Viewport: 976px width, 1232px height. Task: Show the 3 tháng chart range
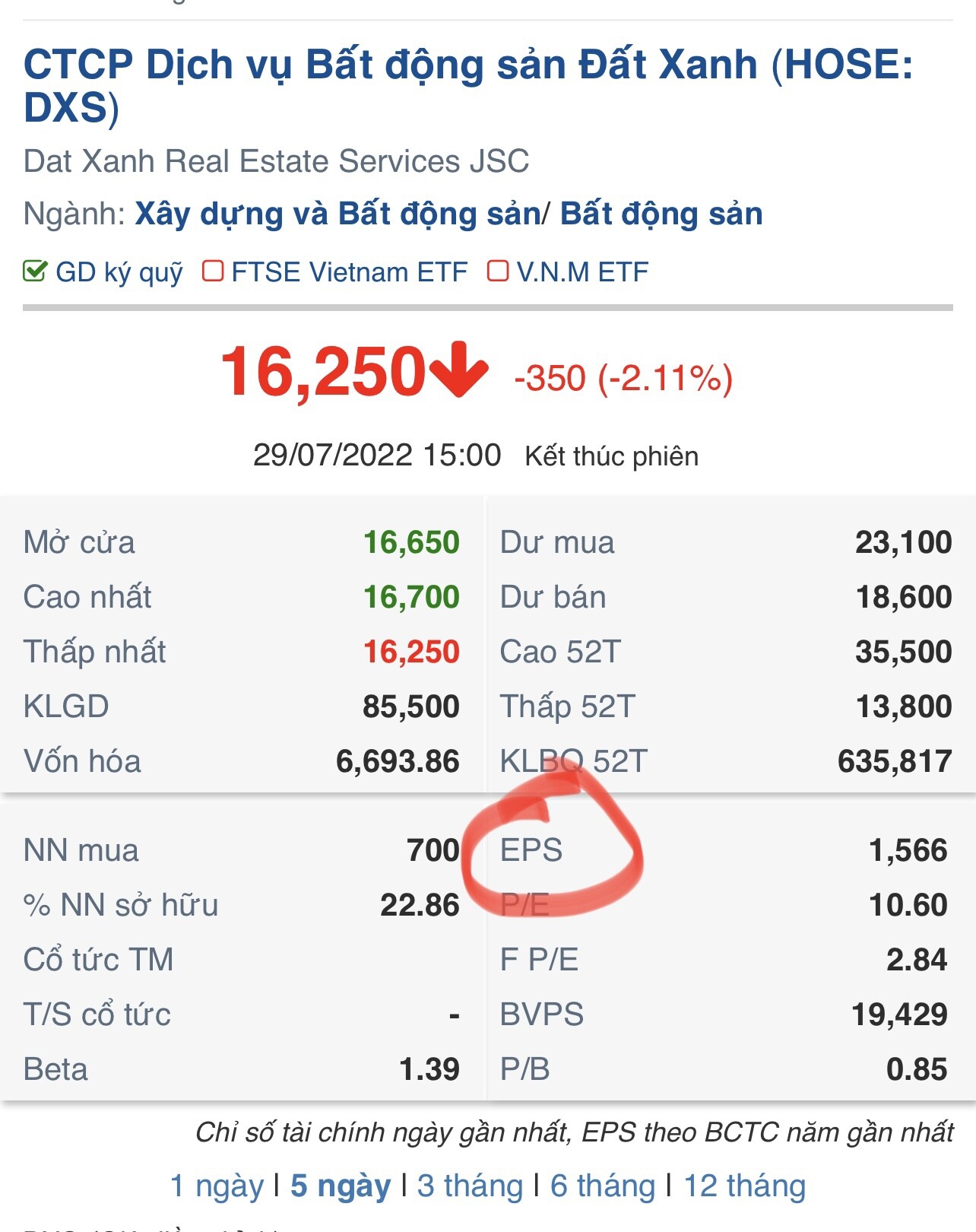click(x=470, y=1186)
